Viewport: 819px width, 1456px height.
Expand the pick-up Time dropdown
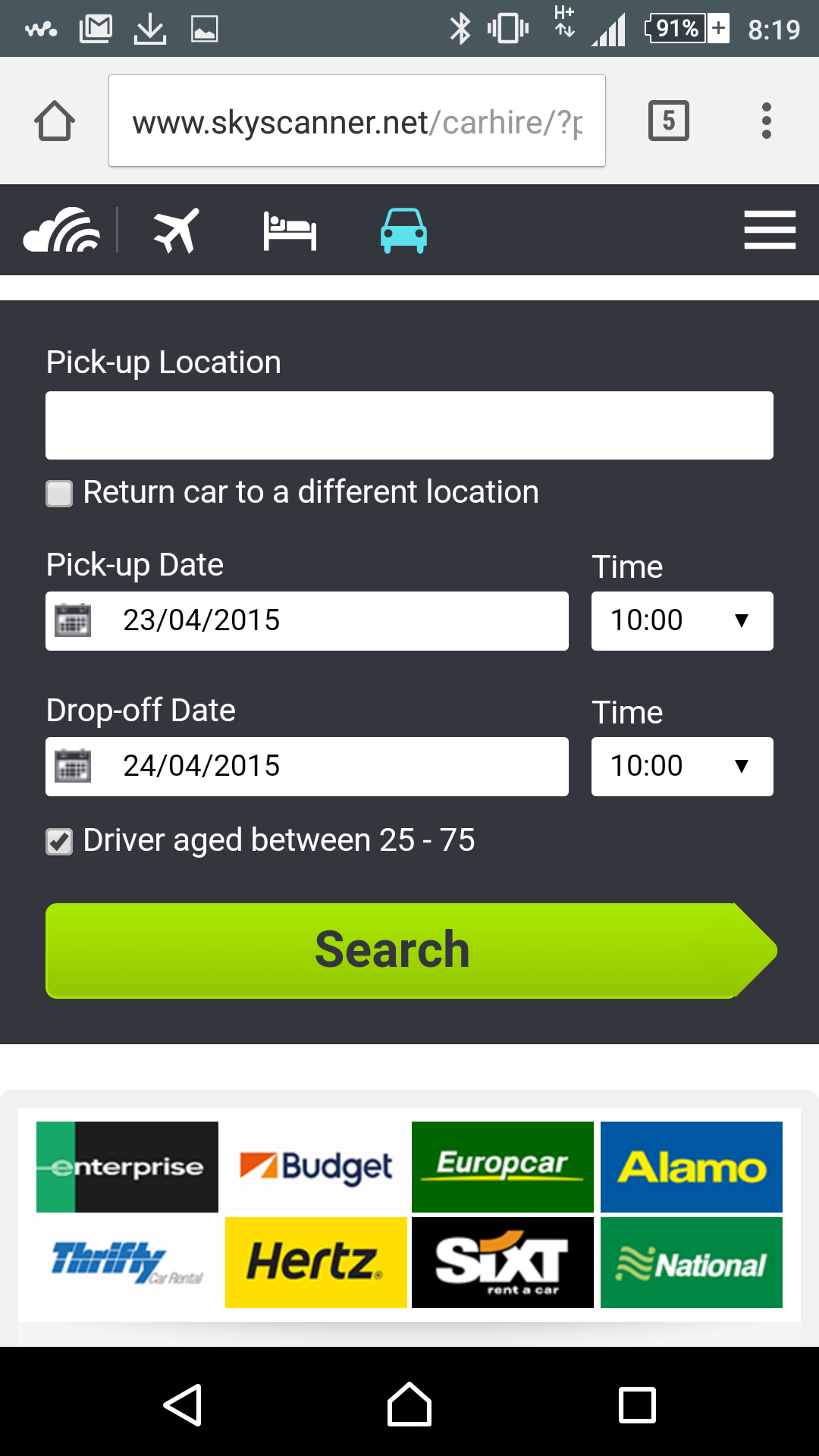coord(682,621)
